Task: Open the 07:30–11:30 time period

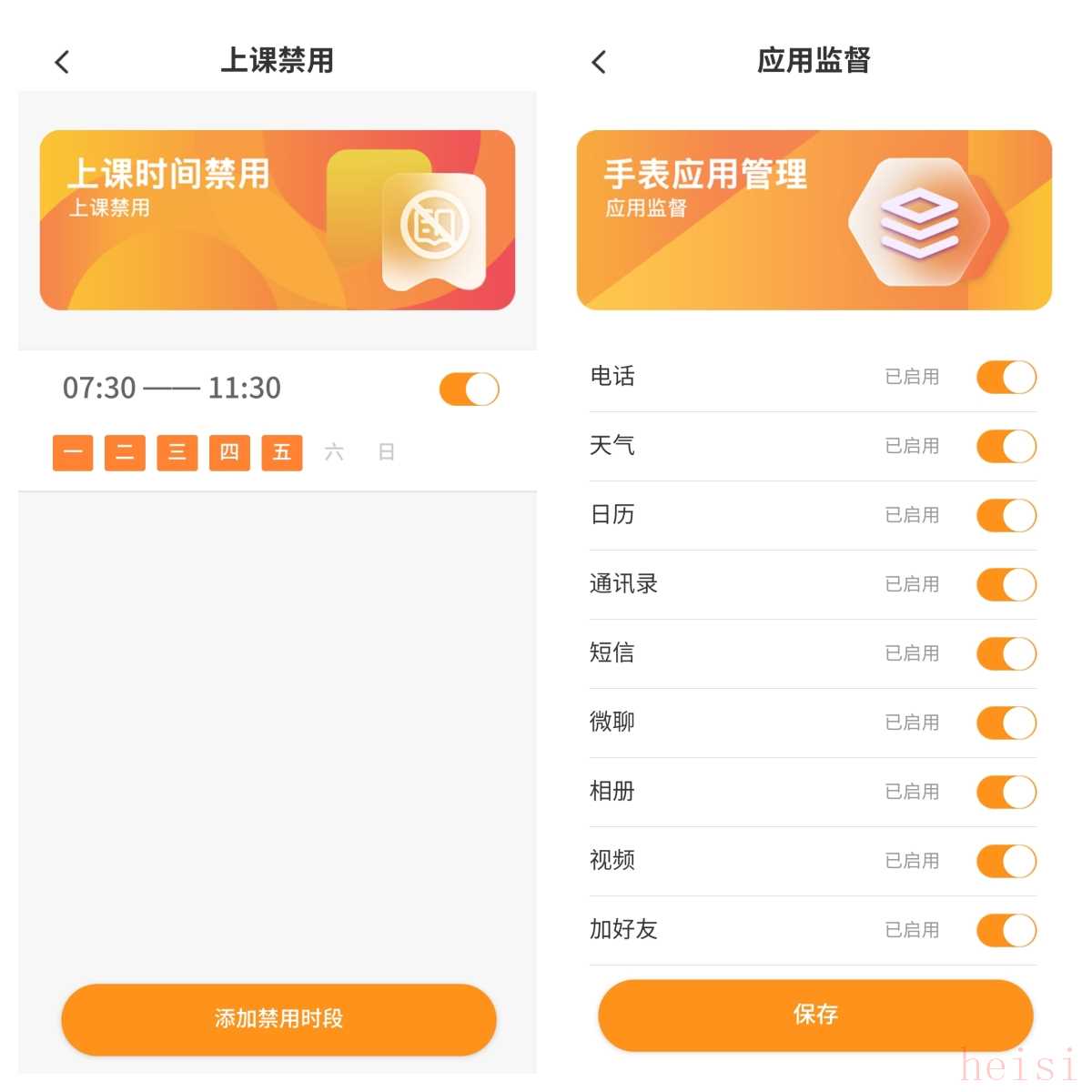Action: tap(172, 389)
